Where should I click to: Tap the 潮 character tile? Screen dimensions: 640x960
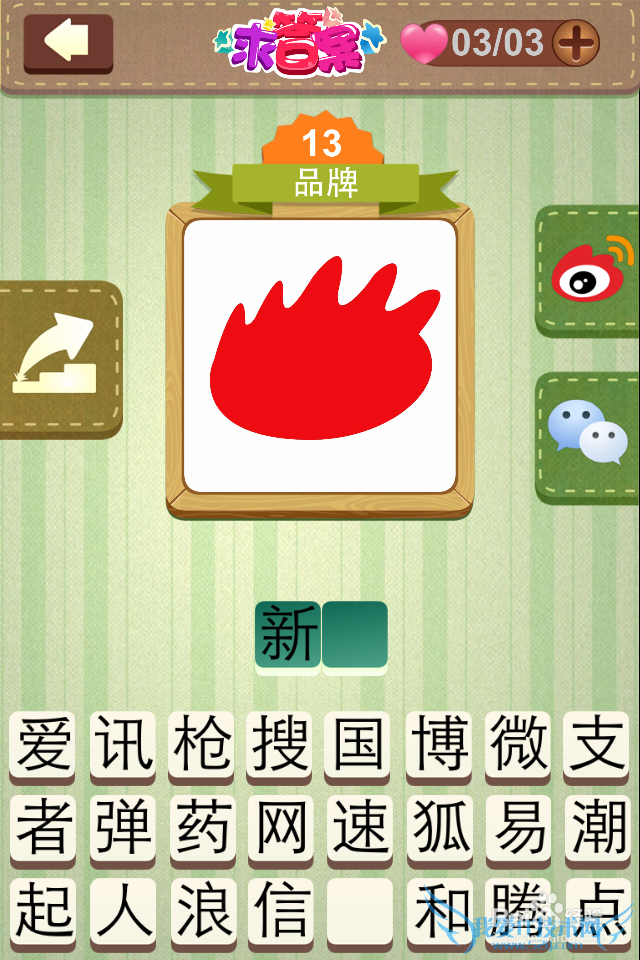click(x=597, y=830)
